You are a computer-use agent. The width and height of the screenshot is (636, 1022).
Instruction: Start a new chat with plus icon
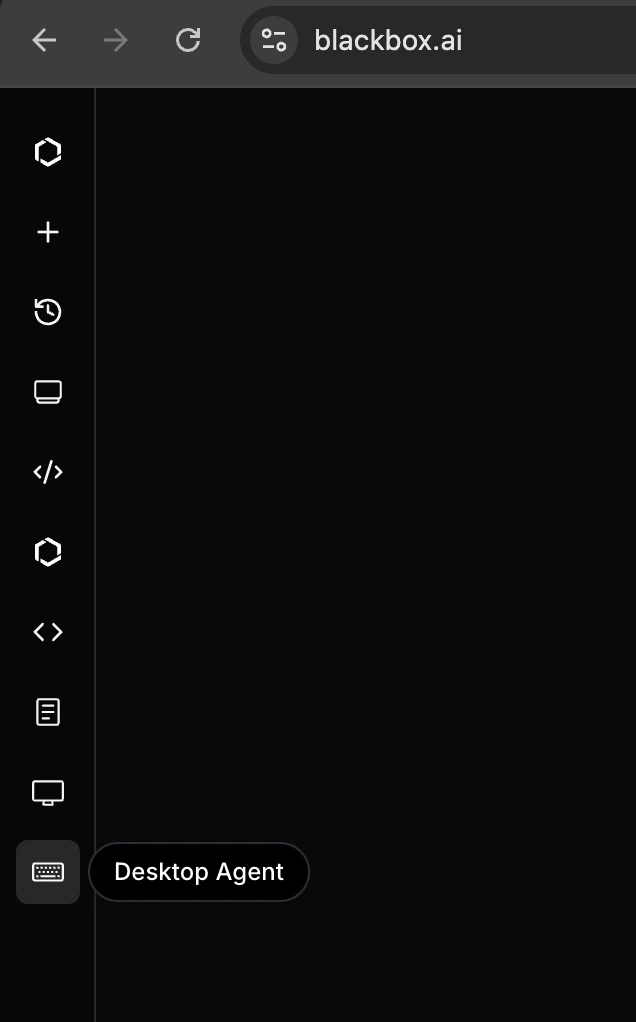point(48,232)
